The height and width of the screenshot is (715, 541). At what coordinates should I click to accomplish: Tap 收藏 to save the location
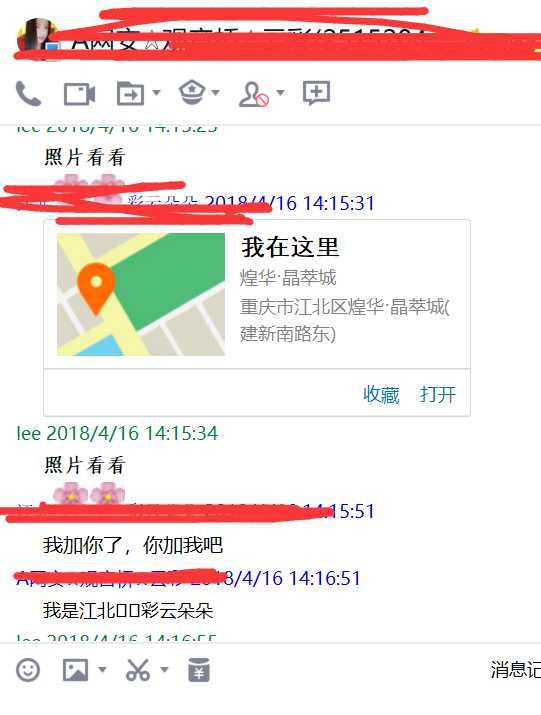tap(381, 394)
